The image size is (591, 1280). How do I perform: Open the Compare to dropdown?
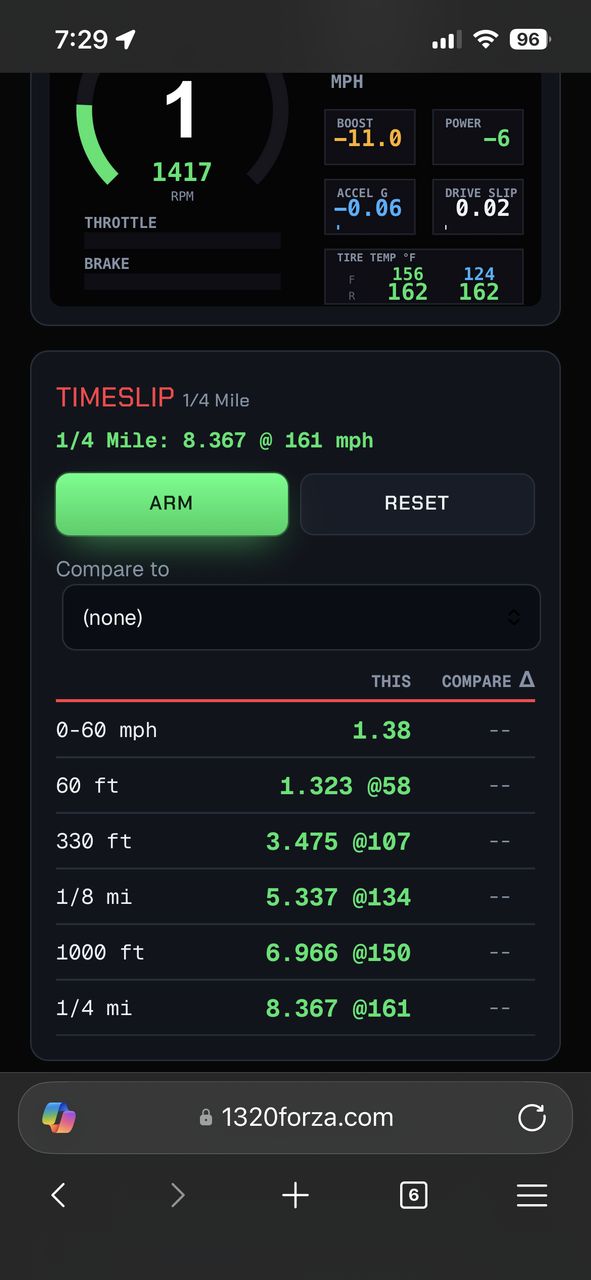coord(301,617)
